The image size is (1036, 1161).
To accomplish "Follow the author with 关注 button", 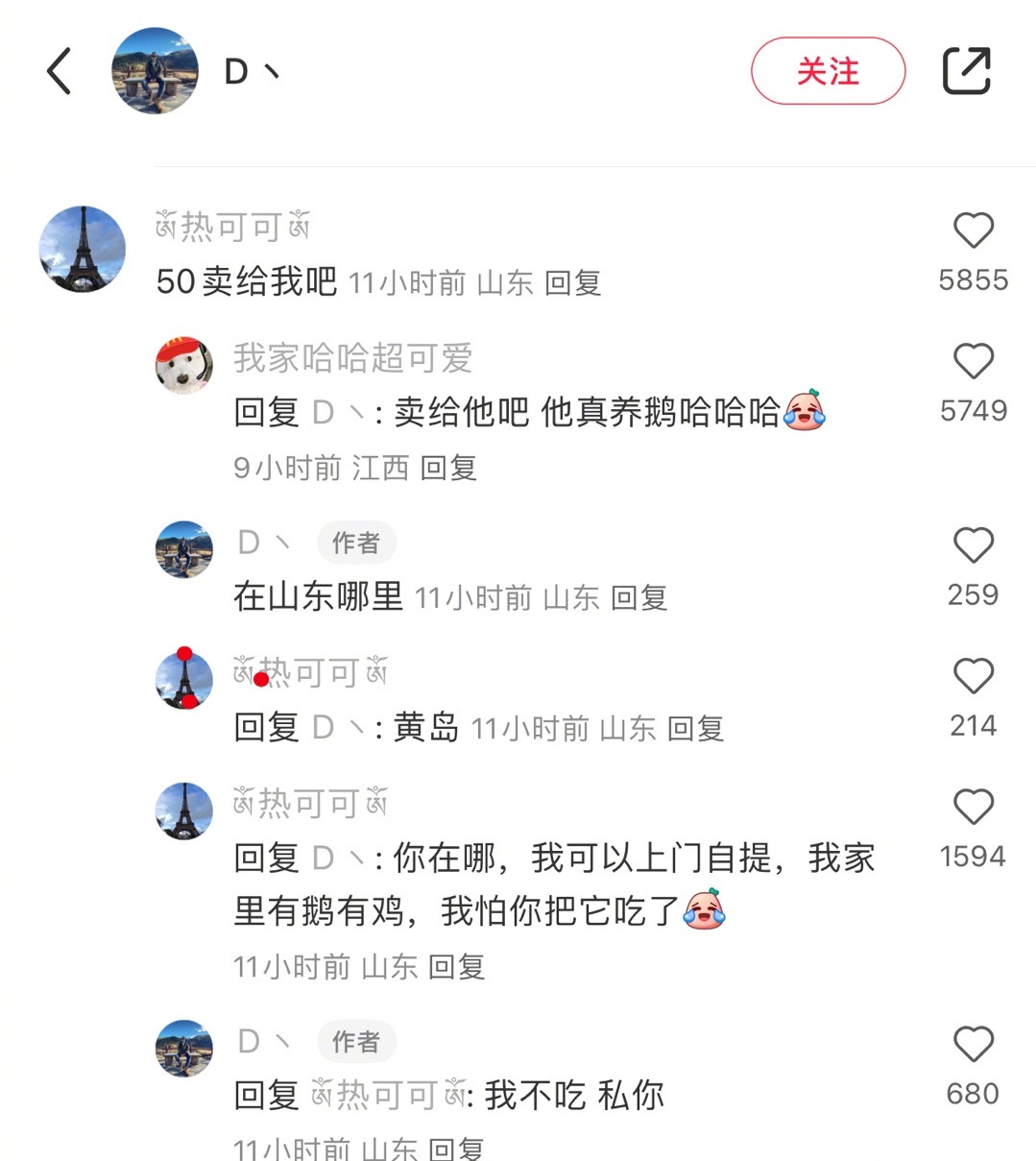I will (828, 71).
